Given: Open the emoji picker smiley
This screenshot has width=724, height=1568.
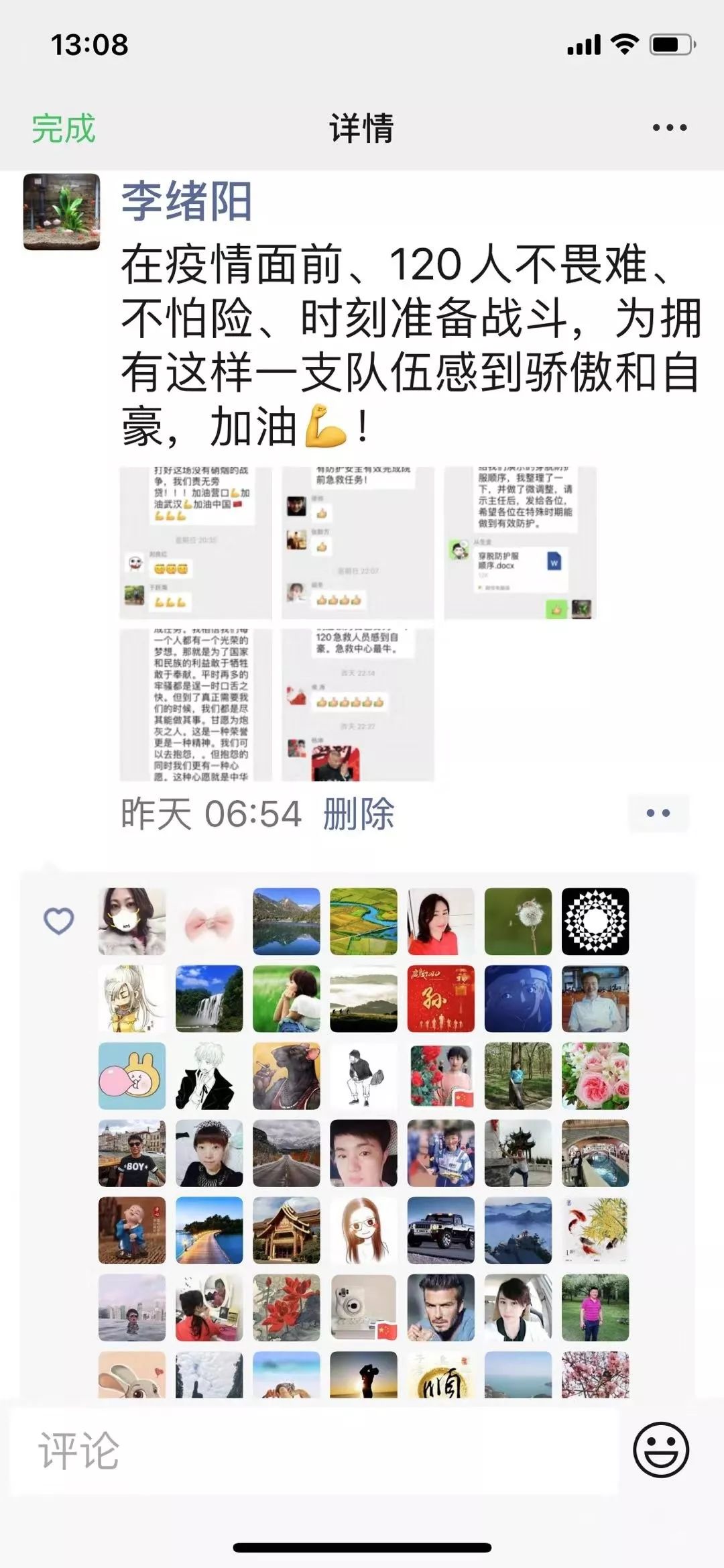Looking at the screenshot, I should tap(660, 1451).
